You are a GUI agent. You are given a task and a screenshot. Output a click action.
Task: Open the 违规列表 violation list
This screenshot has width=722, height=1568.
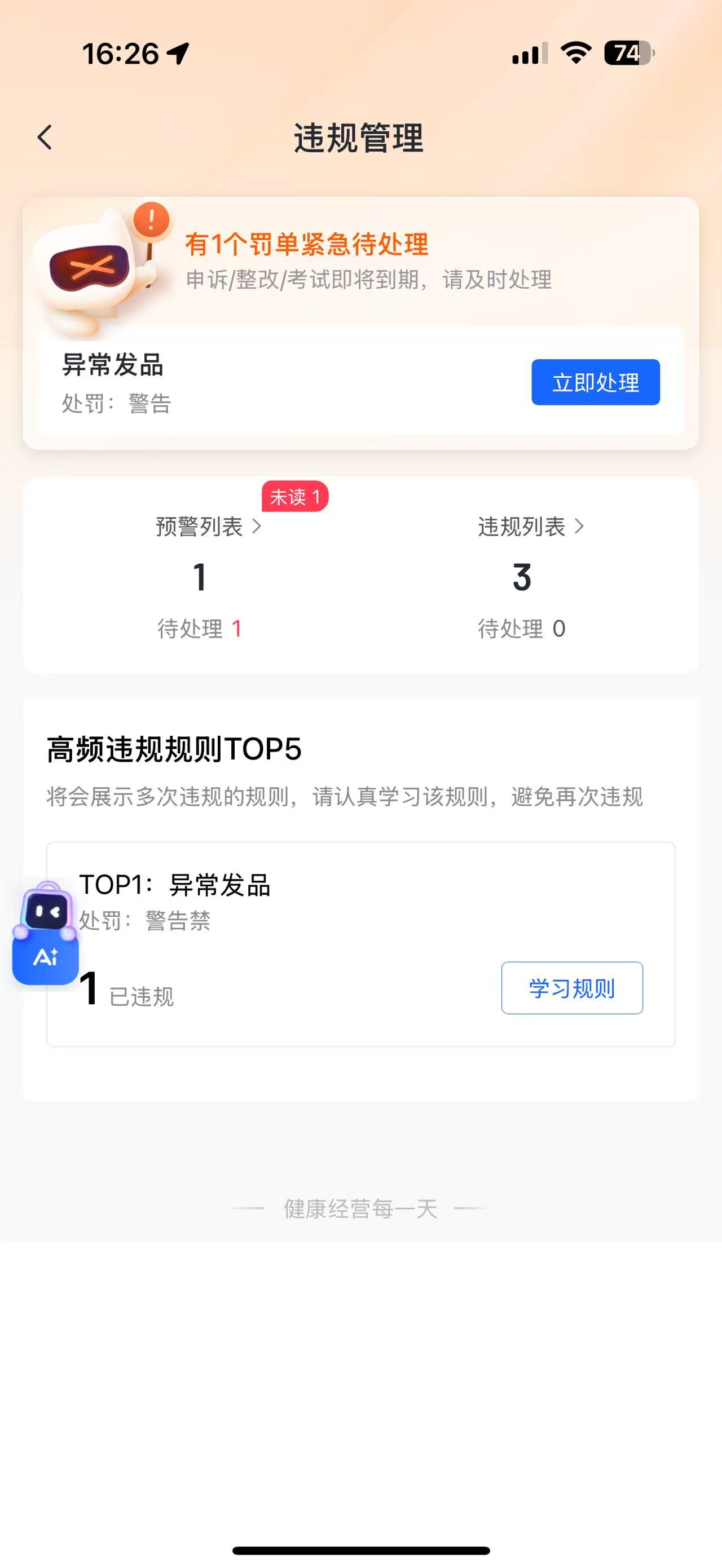coord(530,527)
